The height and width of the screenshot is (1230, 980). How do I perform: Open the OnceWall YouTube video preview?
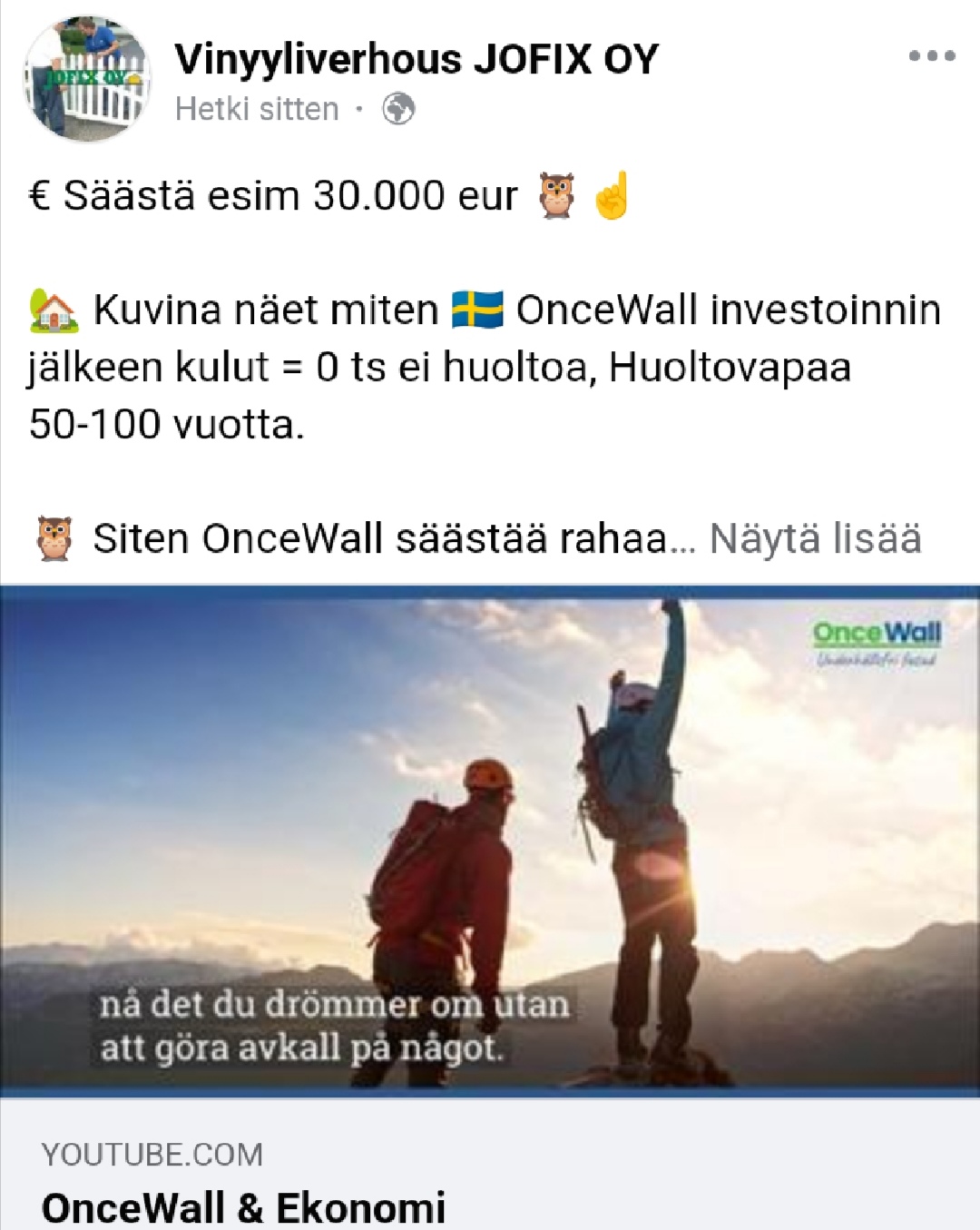(x=490, y=840)
